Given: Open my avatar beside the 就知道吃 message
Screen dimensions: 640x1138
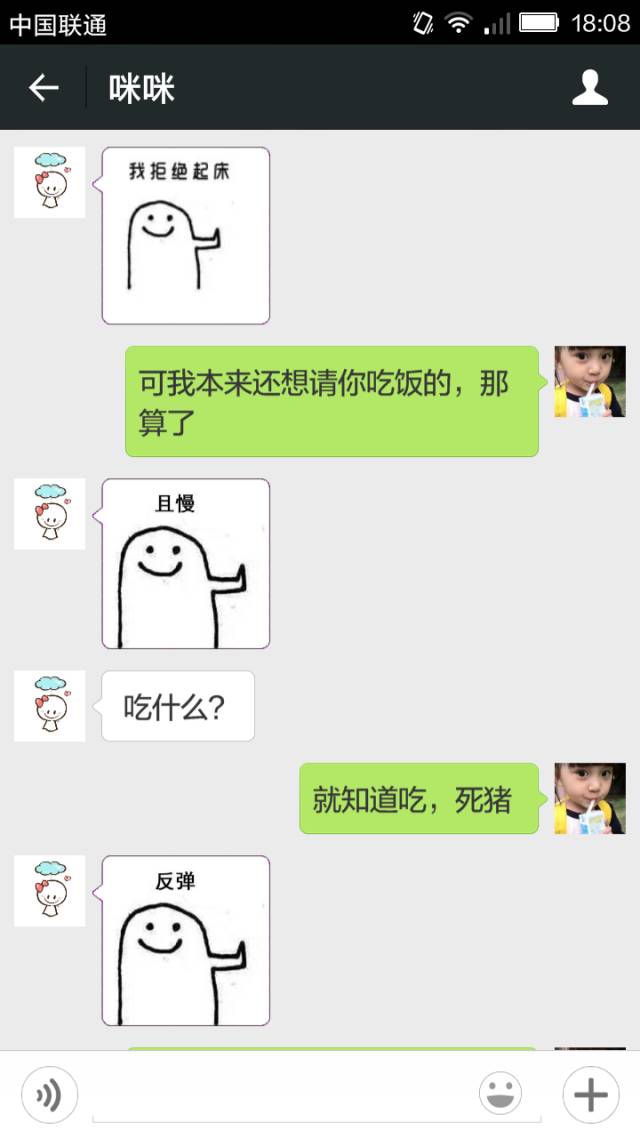Looking at the screenshot, I should [590, 798].
